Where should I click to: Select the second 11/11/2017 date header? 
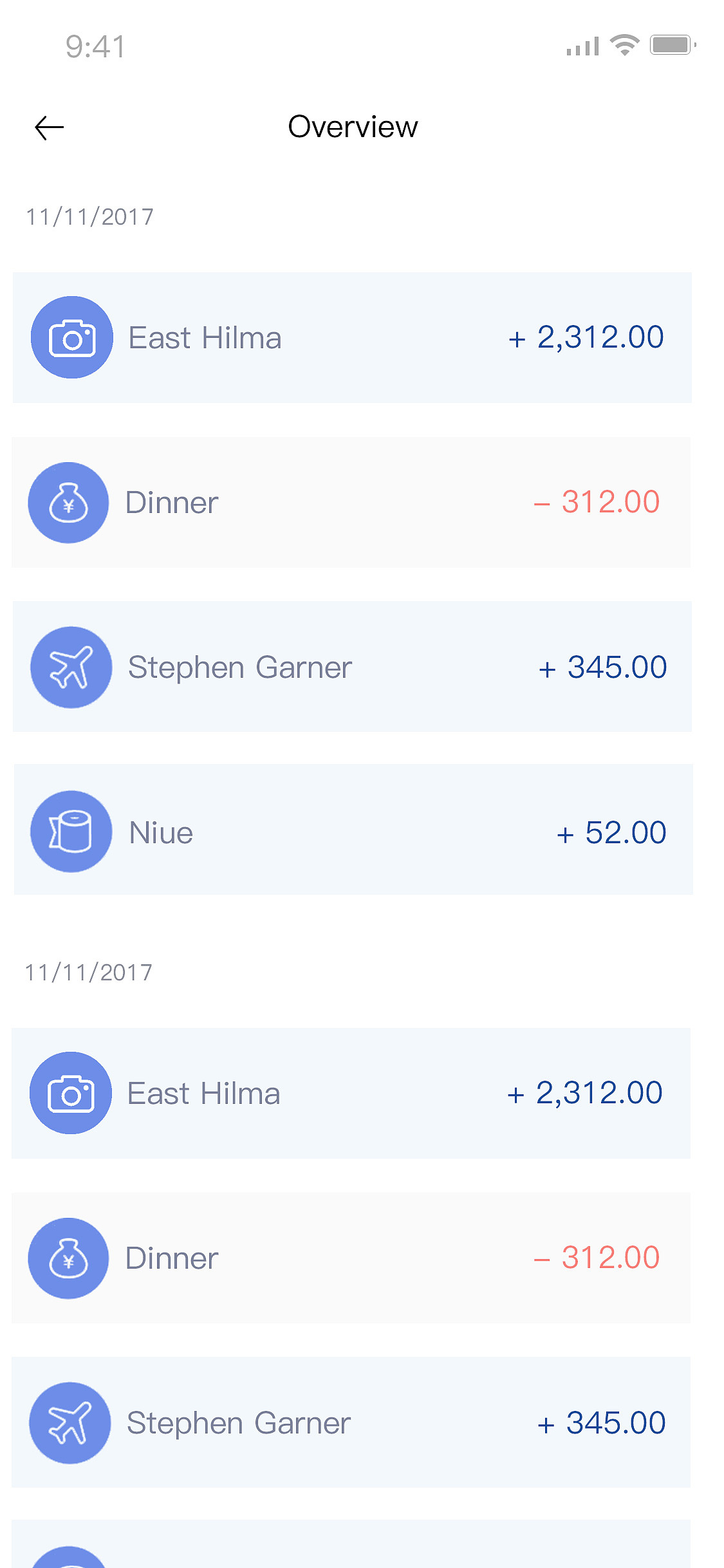tap(89, 971)
